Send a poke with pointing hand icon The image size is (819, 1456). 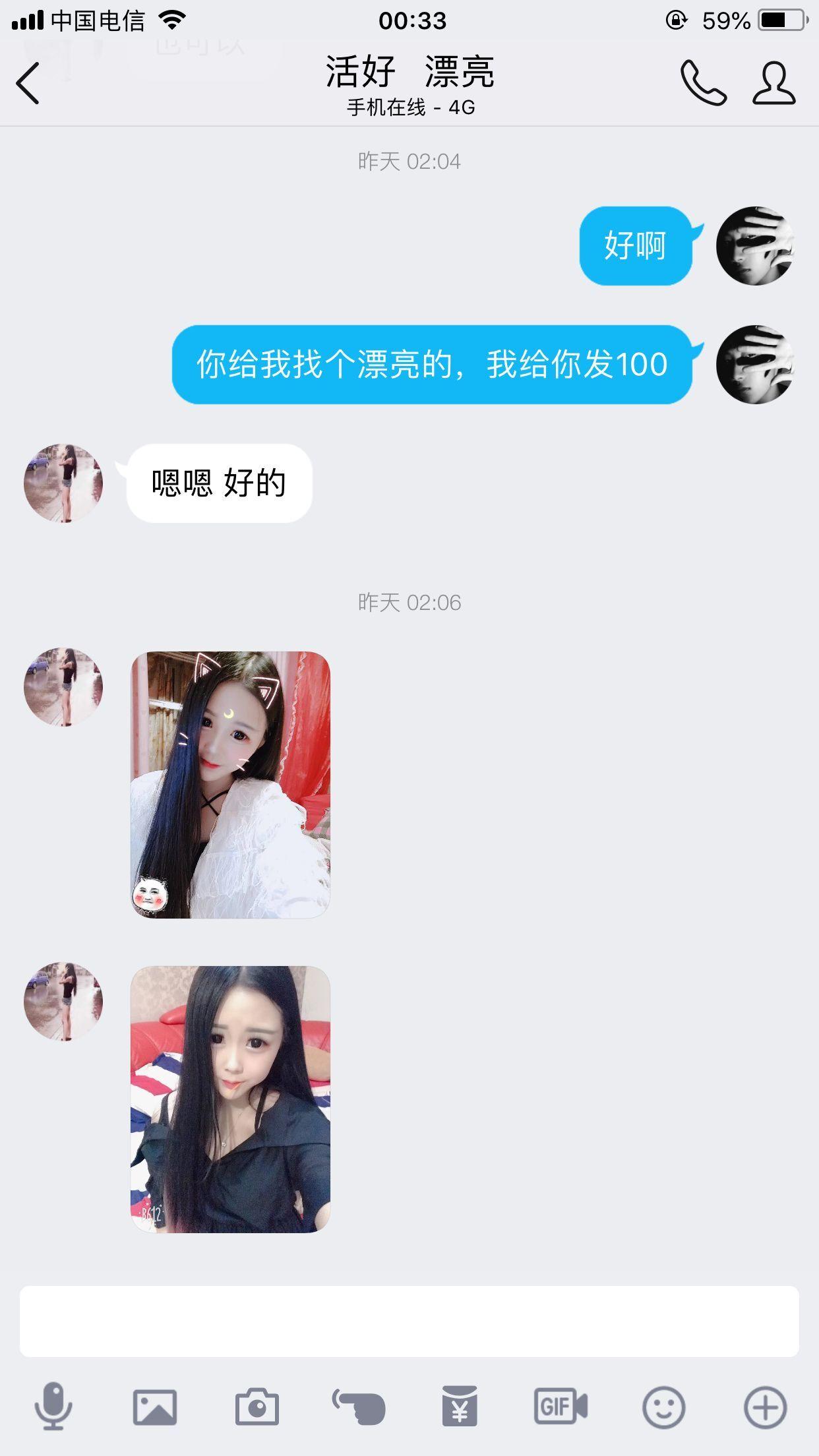coord(359,1407)
